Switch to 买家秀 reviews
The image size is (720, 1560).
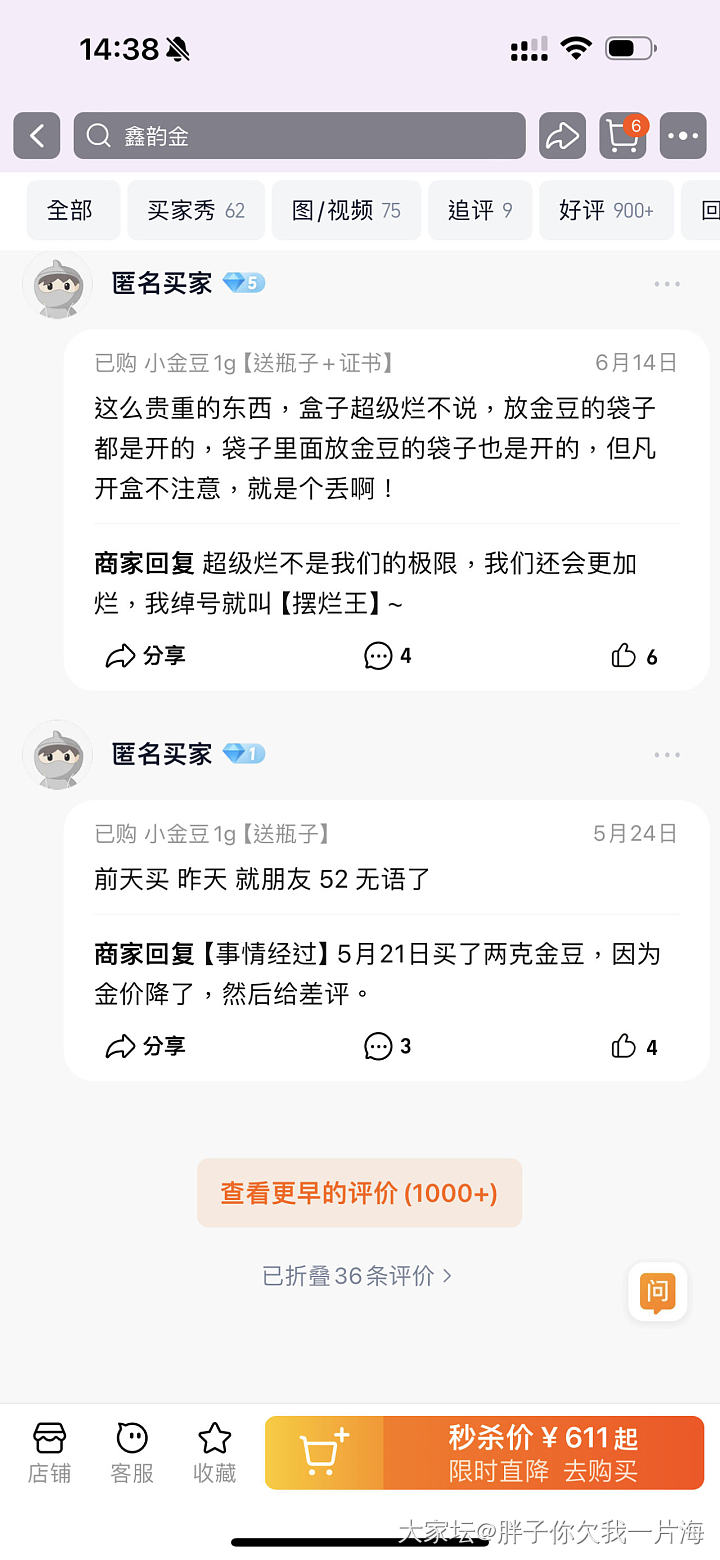pyautogui.click(x=196, y=210)
